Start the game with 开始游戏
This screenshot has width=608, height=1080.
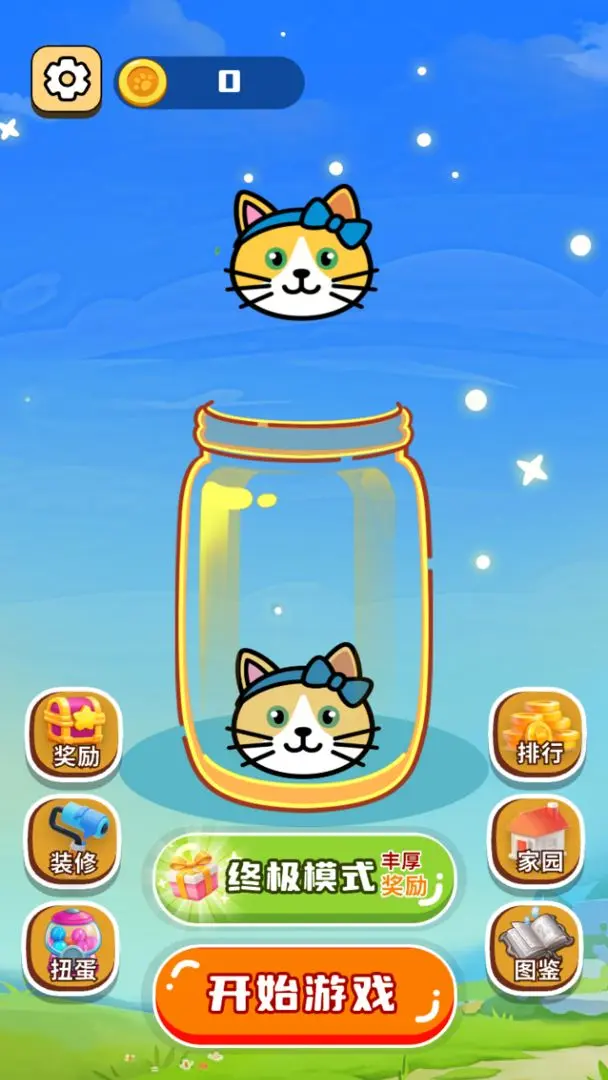(304, 994)
